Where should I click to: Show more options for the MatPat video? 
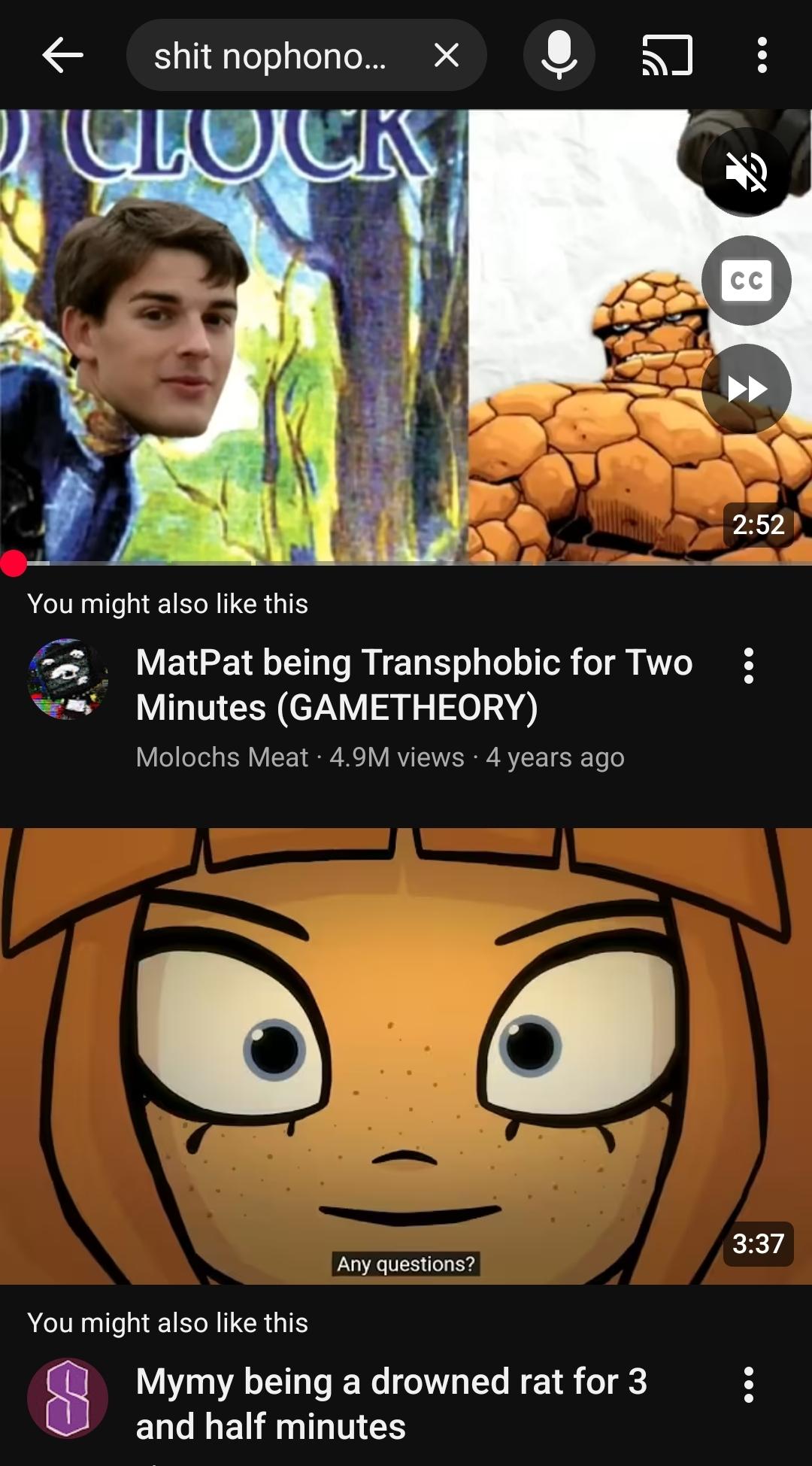pyautogui.click(x=748, y=666)
